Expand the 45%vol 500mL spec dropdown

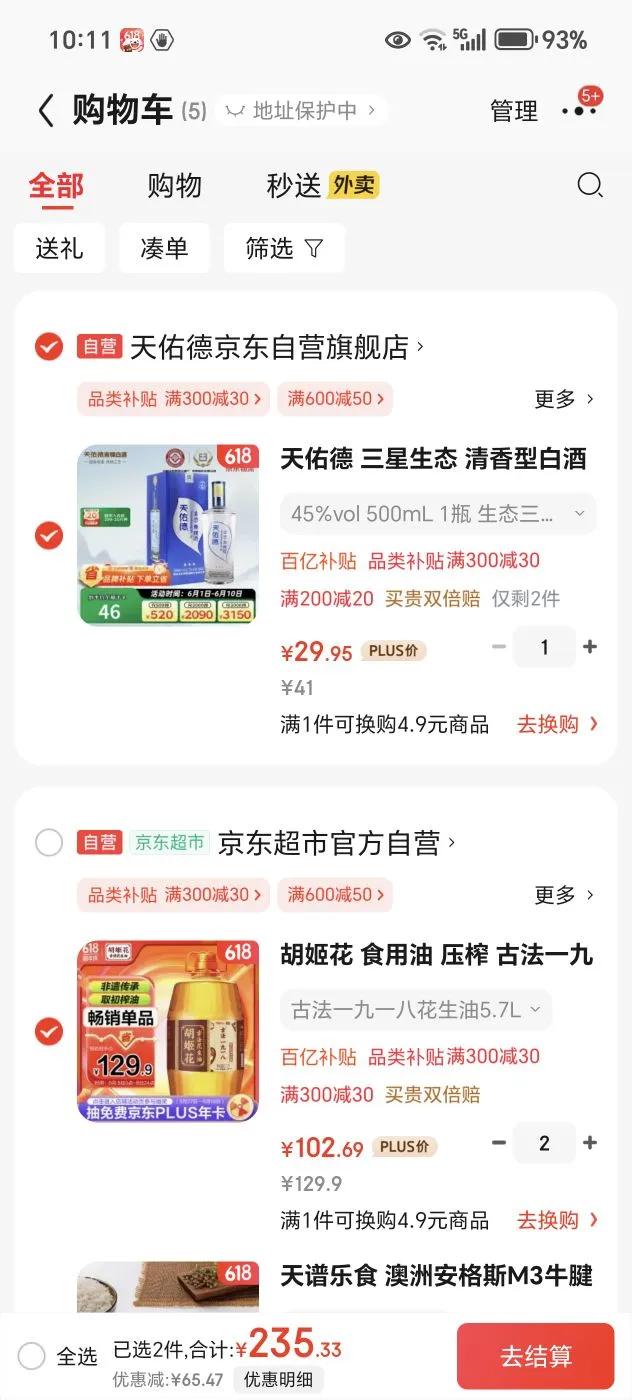point(437,514)
